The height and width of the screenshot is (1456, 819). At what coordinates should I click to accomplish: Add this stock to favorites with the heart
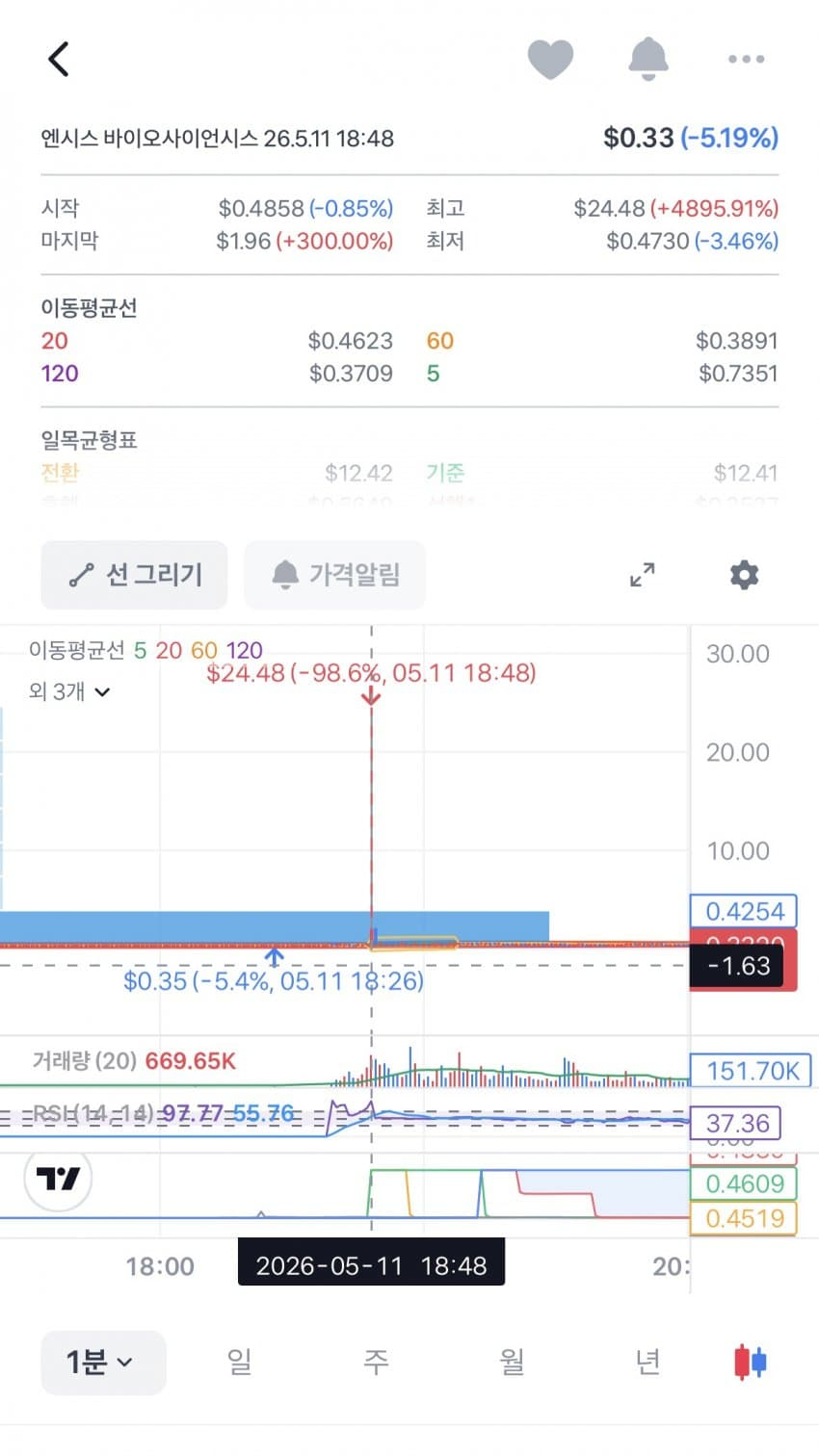551,60
